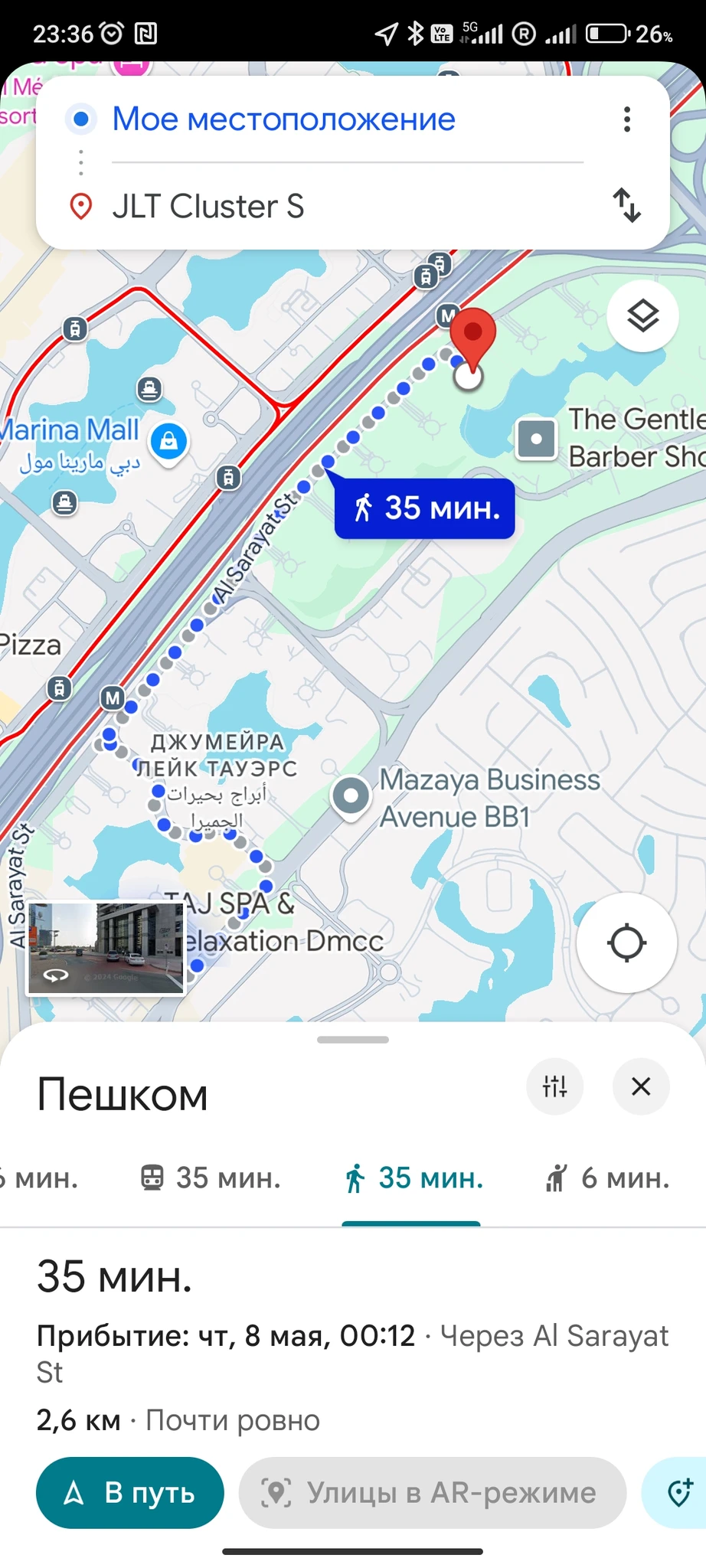Viewport: 706px width, 1568px height.
Task: Switch to the transit 35 мин. tab
Action: pyautogui.click(x=211, y=1178)
